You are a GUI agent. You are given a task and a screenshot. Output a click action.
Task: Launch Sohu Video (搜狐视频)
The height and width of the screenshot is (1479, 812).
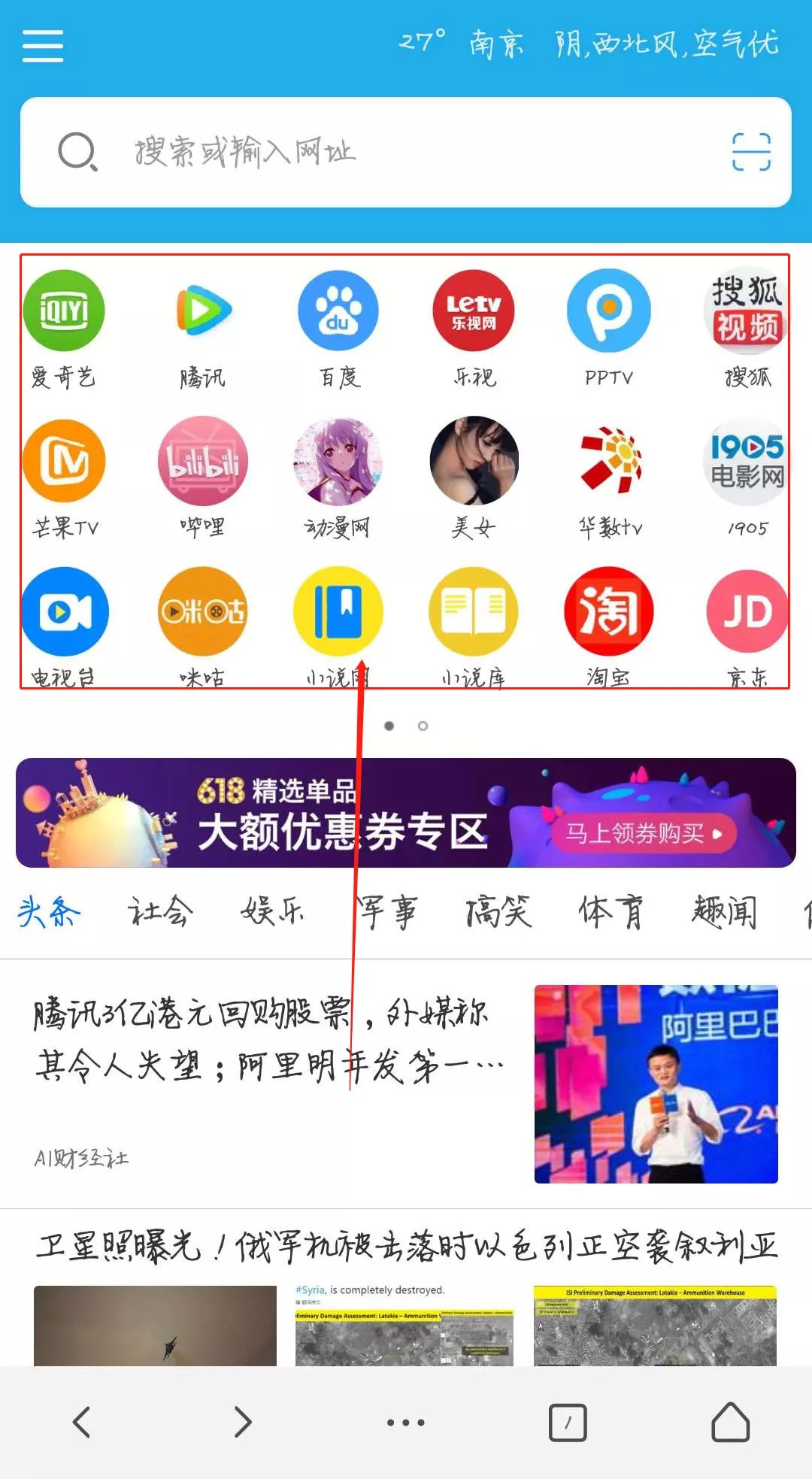pyautogui.click(x=744, y=311)
